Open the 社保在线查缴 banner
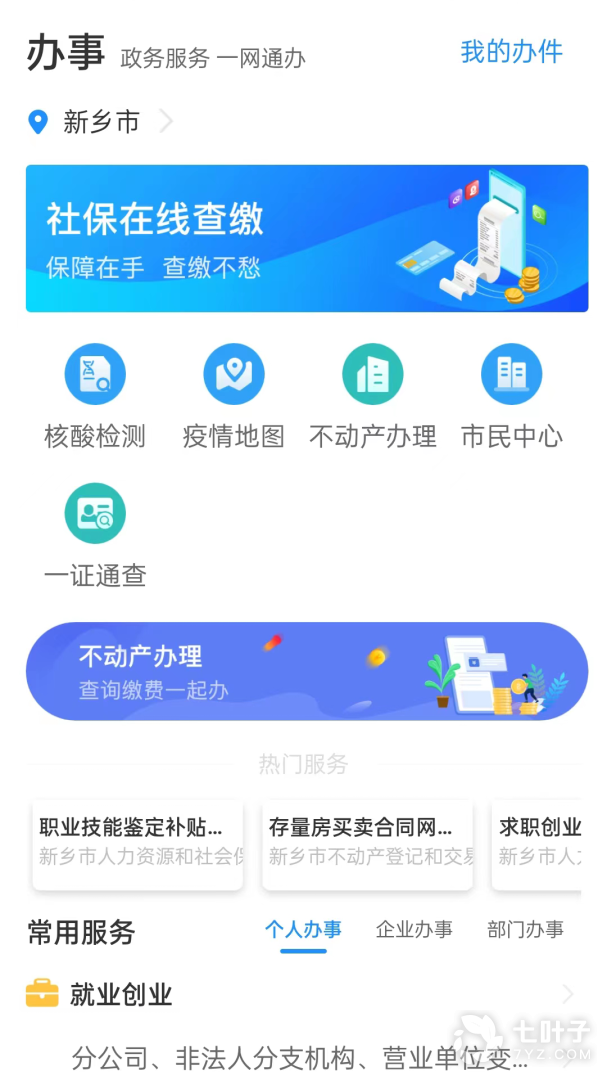 [x=306, y=238]
